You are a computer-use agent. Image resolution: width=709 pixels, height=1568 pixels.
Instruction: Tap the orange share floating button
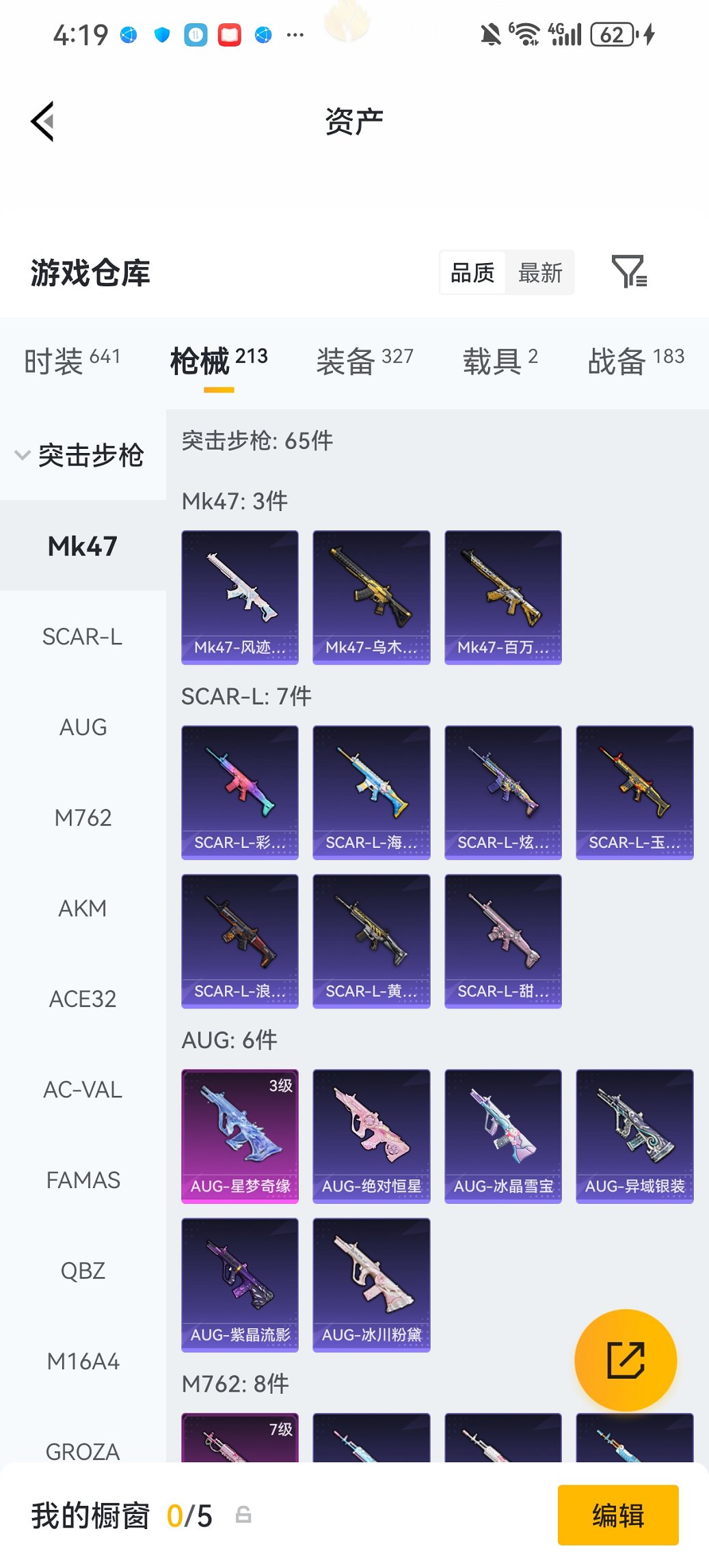click(626, 1360)
